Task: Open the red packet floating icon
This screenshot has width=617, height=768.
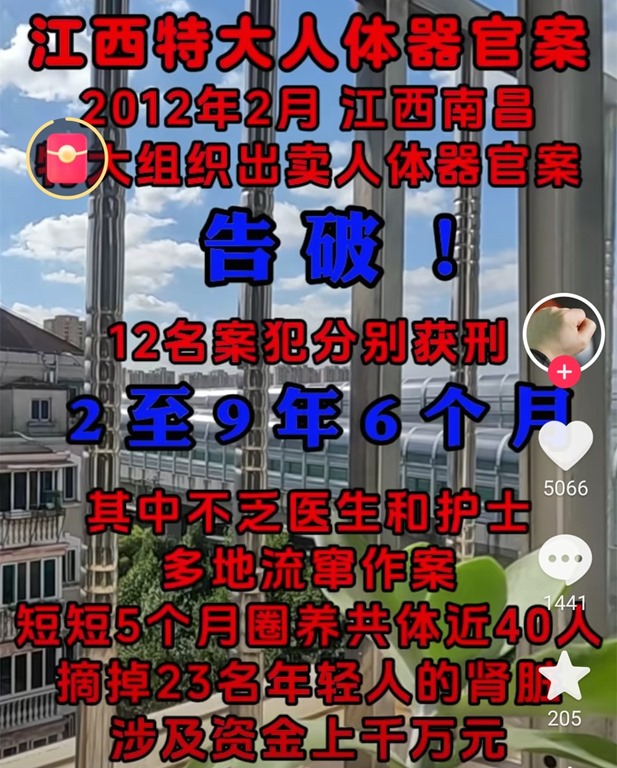Action: point(65,158)
